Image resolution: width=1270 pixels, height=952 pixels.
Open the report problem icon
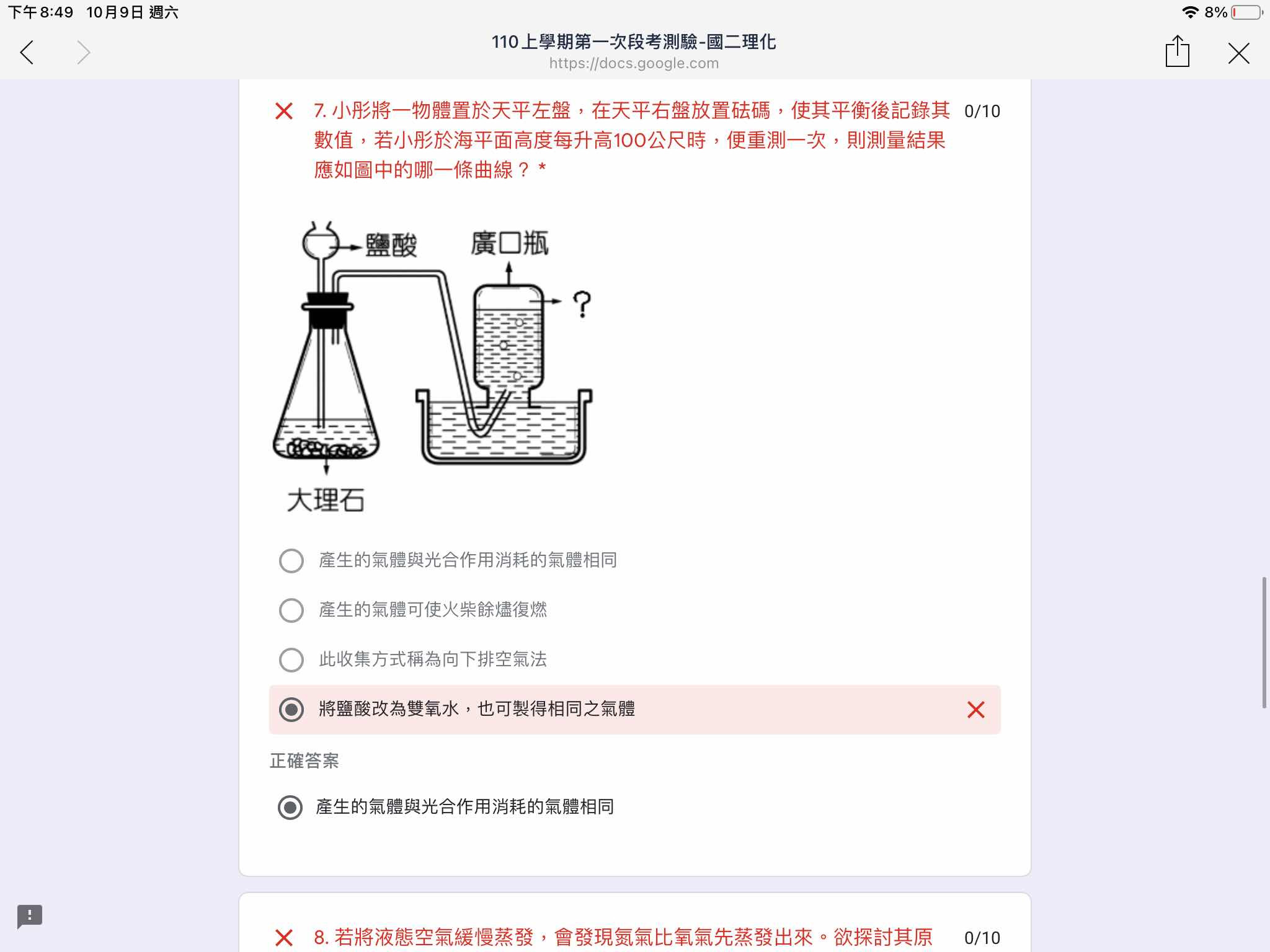click(x=30, y=915)
